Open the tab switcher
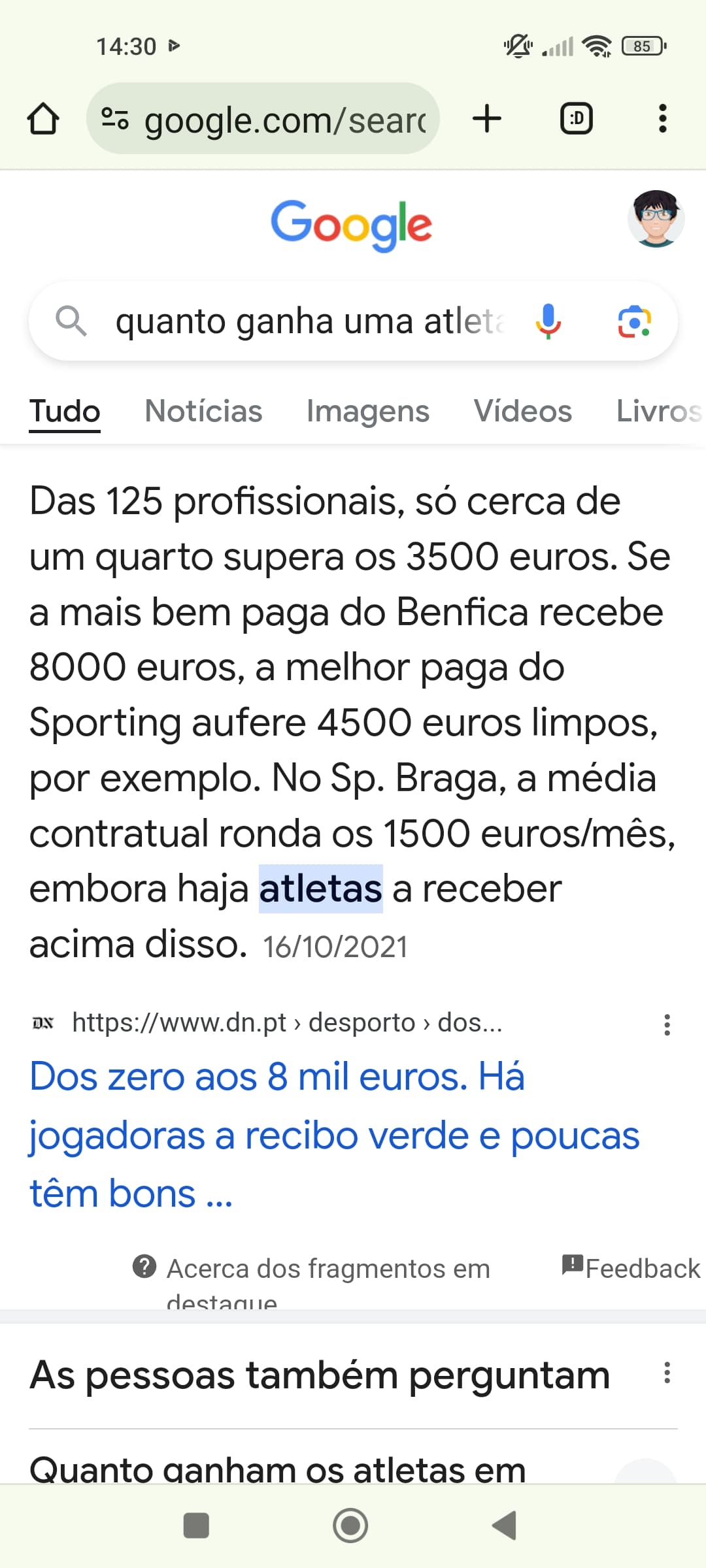The width and height of the screenshot is (706, 1568). point(577,119)
